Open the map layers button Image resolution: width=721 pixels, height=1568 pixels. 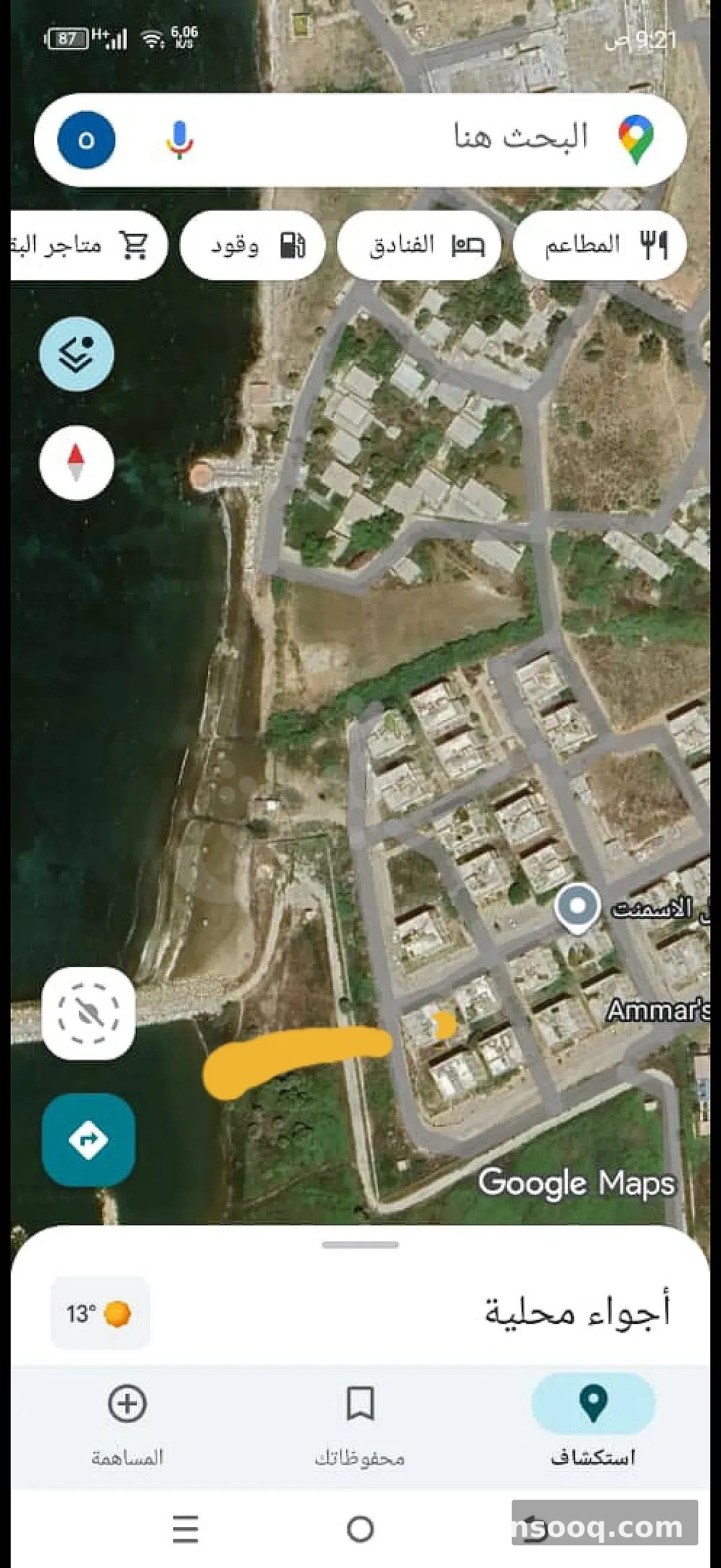pos(77,353)
